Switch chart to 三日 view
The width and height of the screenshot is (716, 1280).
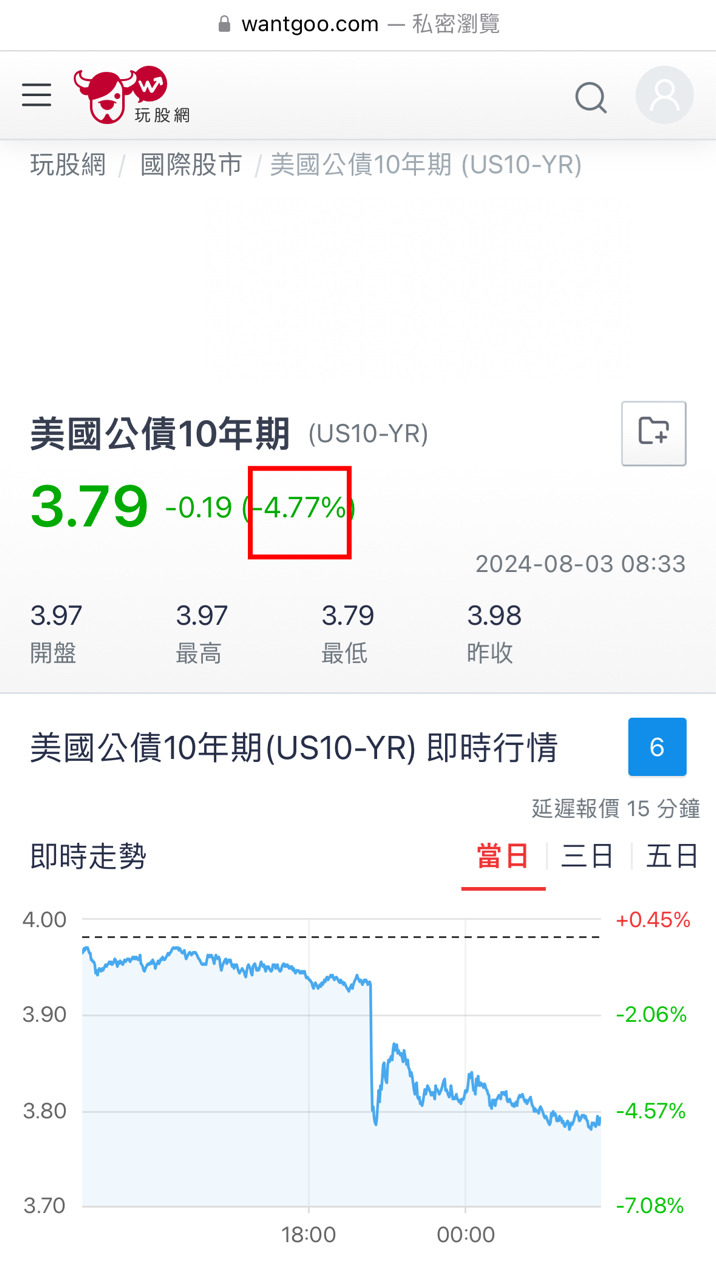coord(587,857)
